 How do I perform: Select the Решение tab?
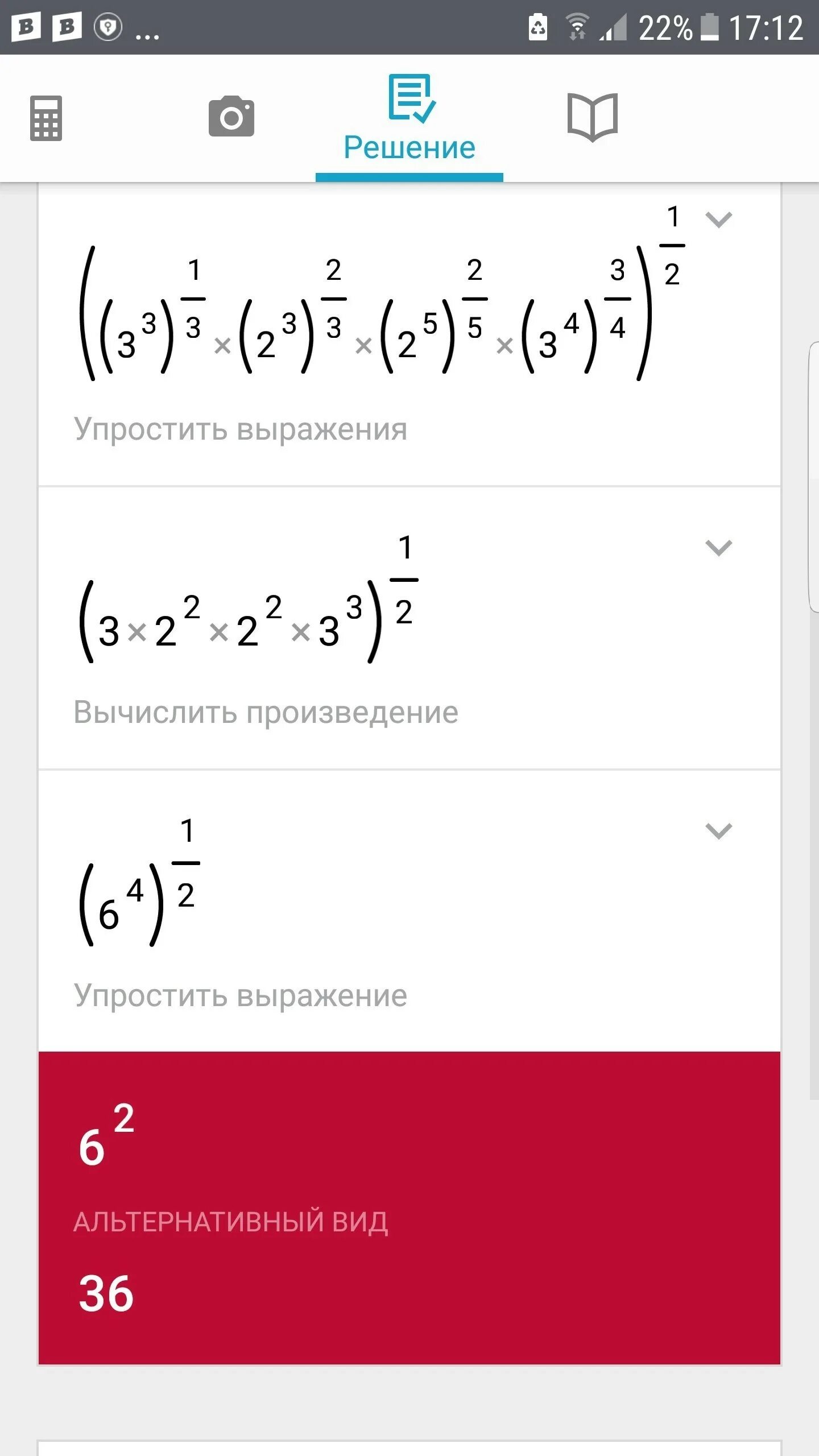[409, 119]
